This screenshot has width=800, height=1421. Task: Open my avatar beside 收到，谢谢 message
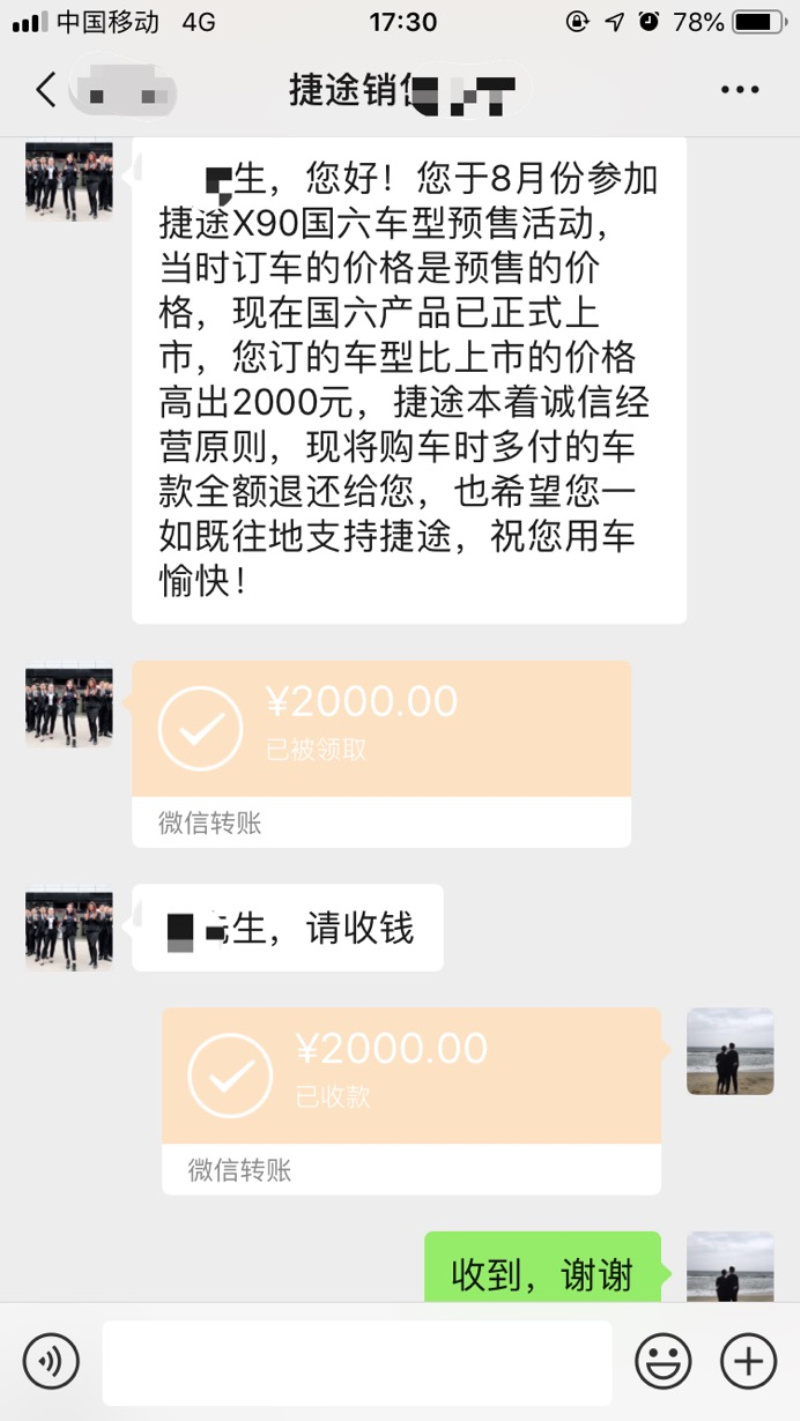click(x=730, y=1266)
